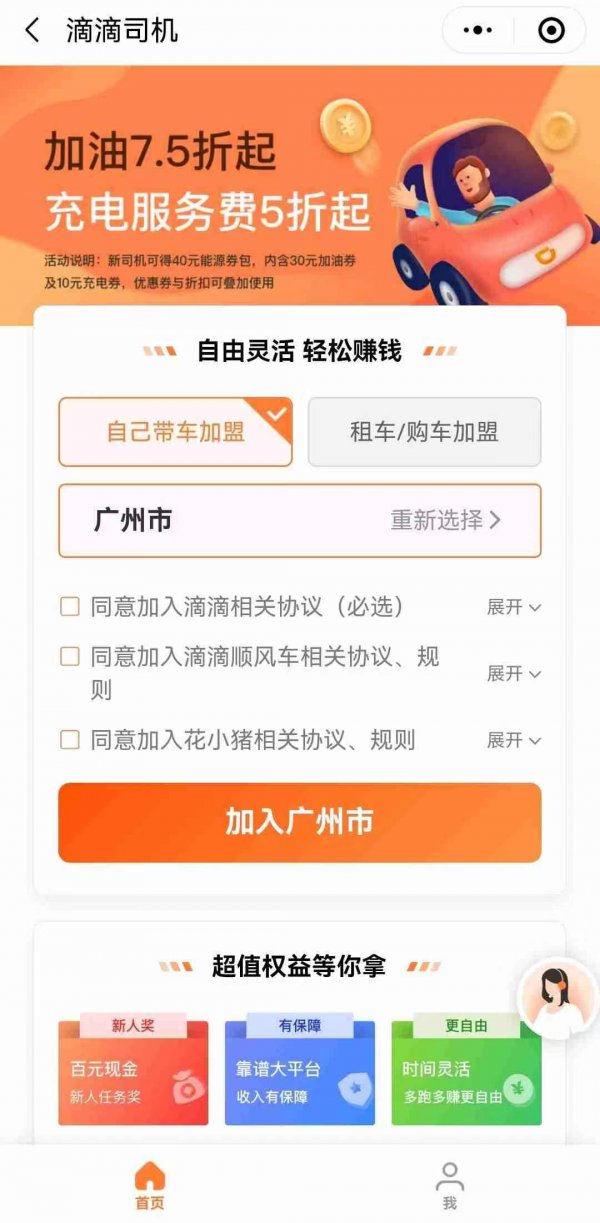Open 新人奖 百元现金 card

[133, 1073]
